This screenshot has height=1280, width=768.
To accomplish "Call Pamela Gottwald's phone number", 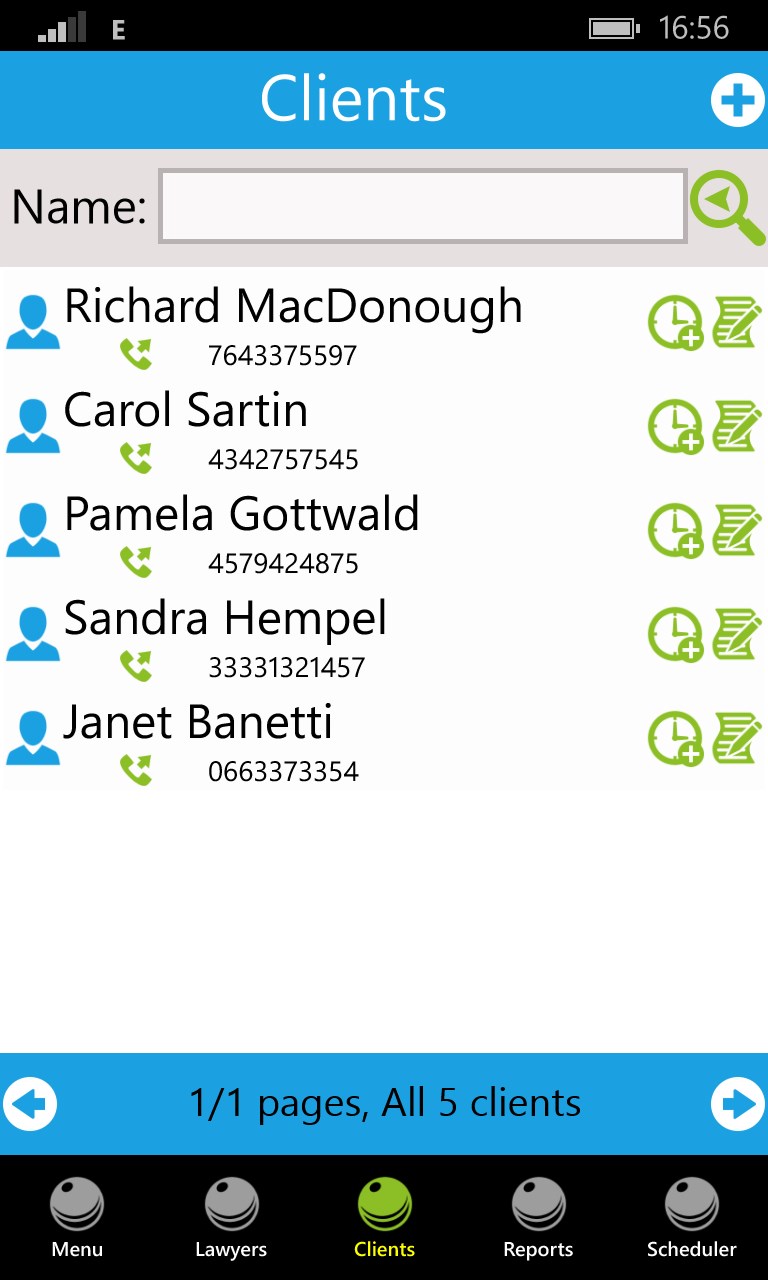I will [136, 562].
